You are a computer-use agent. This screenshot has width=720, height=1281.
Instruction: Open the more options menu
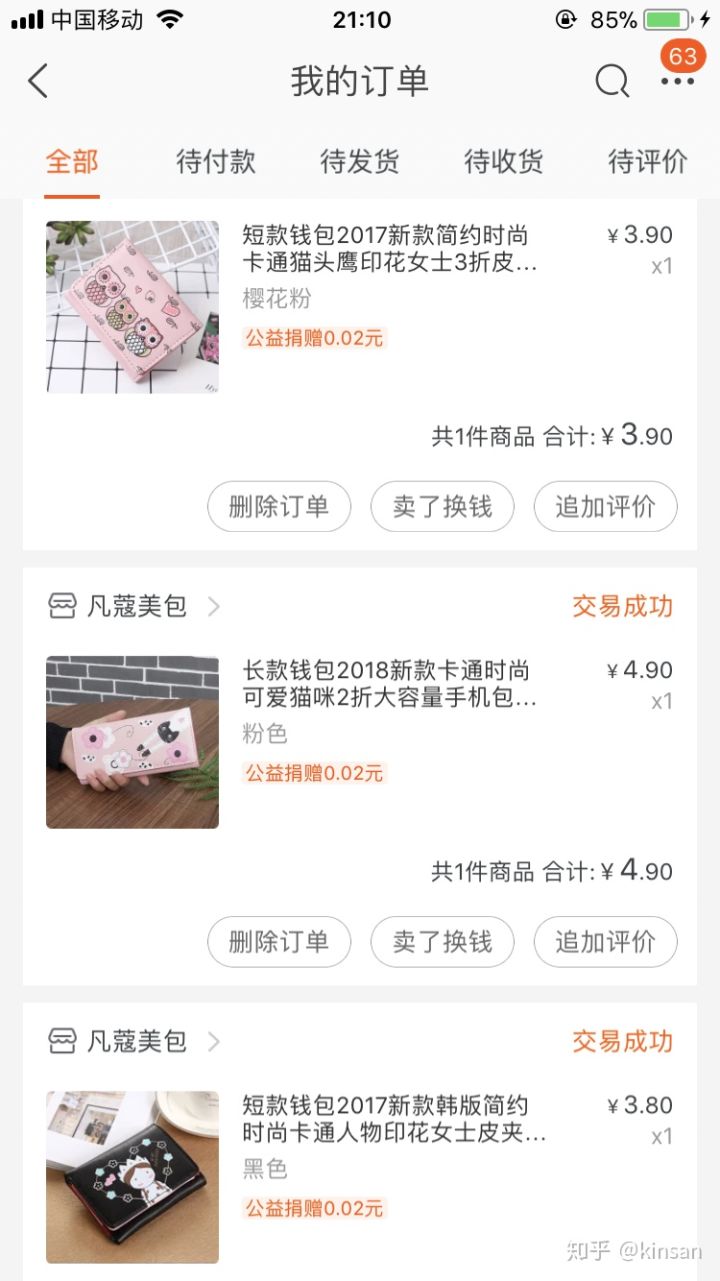pyautogui.click(x=677, y=81)
